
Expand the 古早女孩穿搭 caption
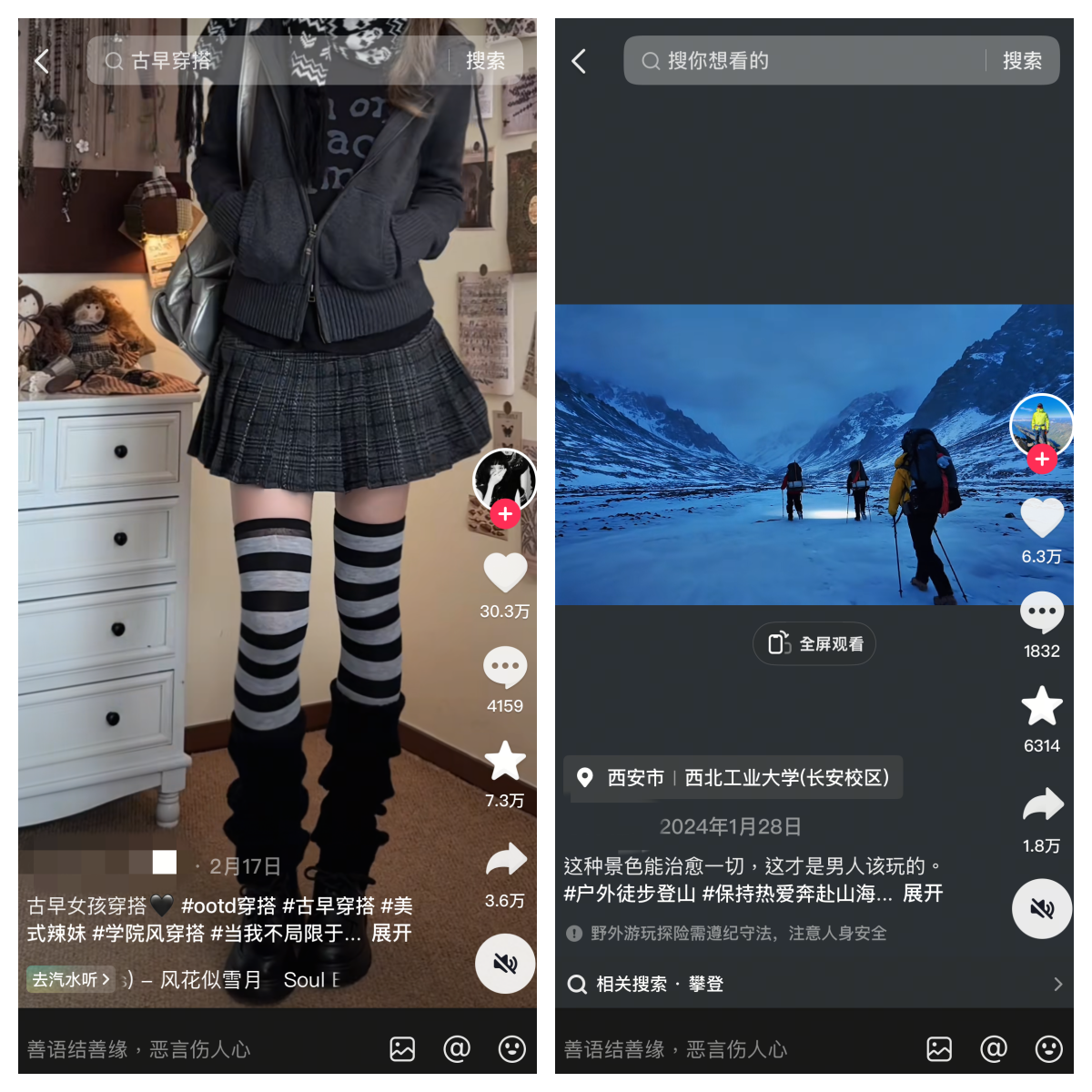tap(391, 934)
